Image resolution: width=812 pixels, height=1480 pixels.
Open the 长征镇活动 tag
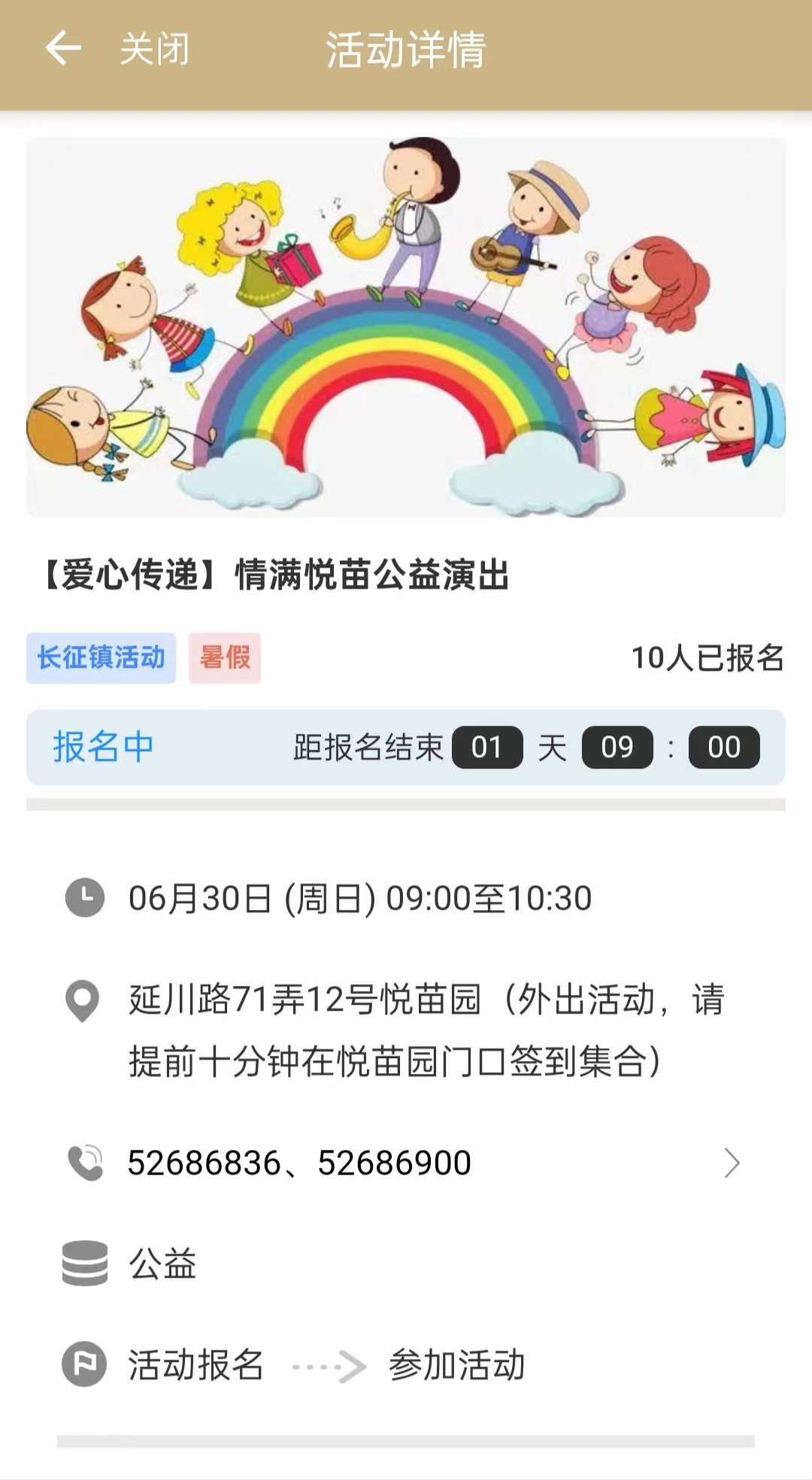[x=101, y=658]
